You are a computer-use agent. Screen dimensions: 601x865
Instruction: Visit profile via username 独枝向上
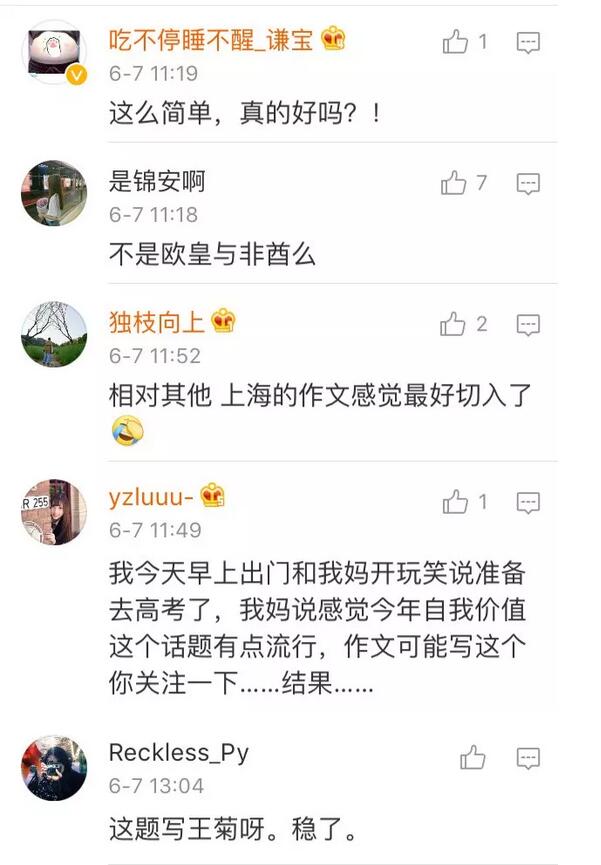point(156,323)
